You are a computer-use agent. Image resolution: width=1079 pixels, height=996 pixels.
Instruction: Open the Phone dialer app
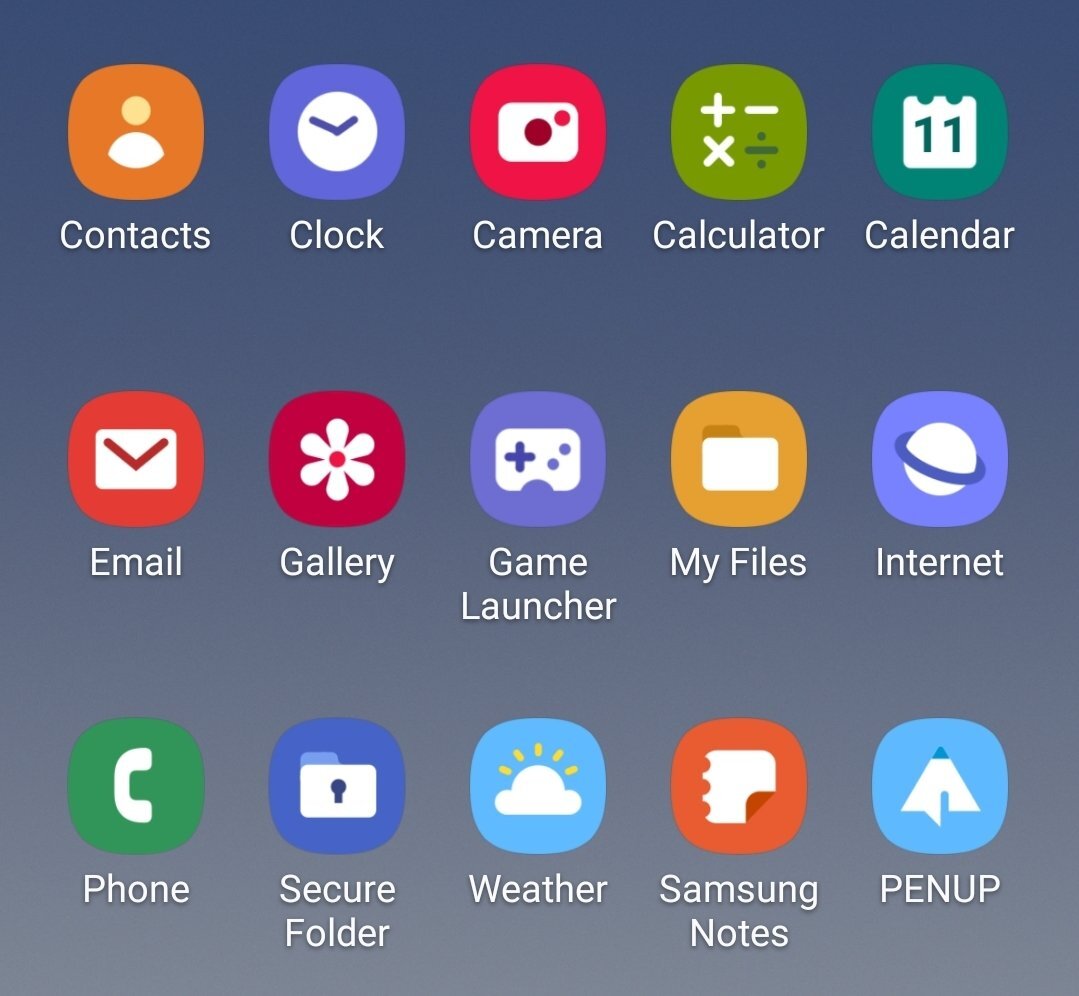136,786
